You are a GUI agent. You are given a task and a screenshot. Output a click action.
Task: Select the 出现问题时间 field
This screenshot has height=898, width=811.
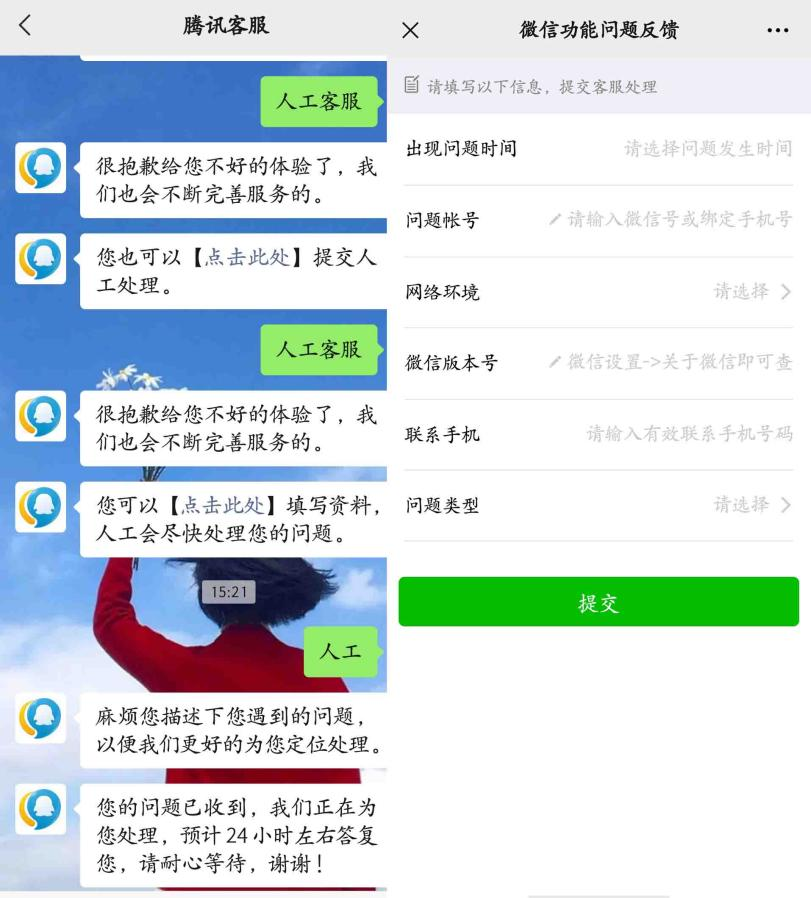(x=707, y=149)
